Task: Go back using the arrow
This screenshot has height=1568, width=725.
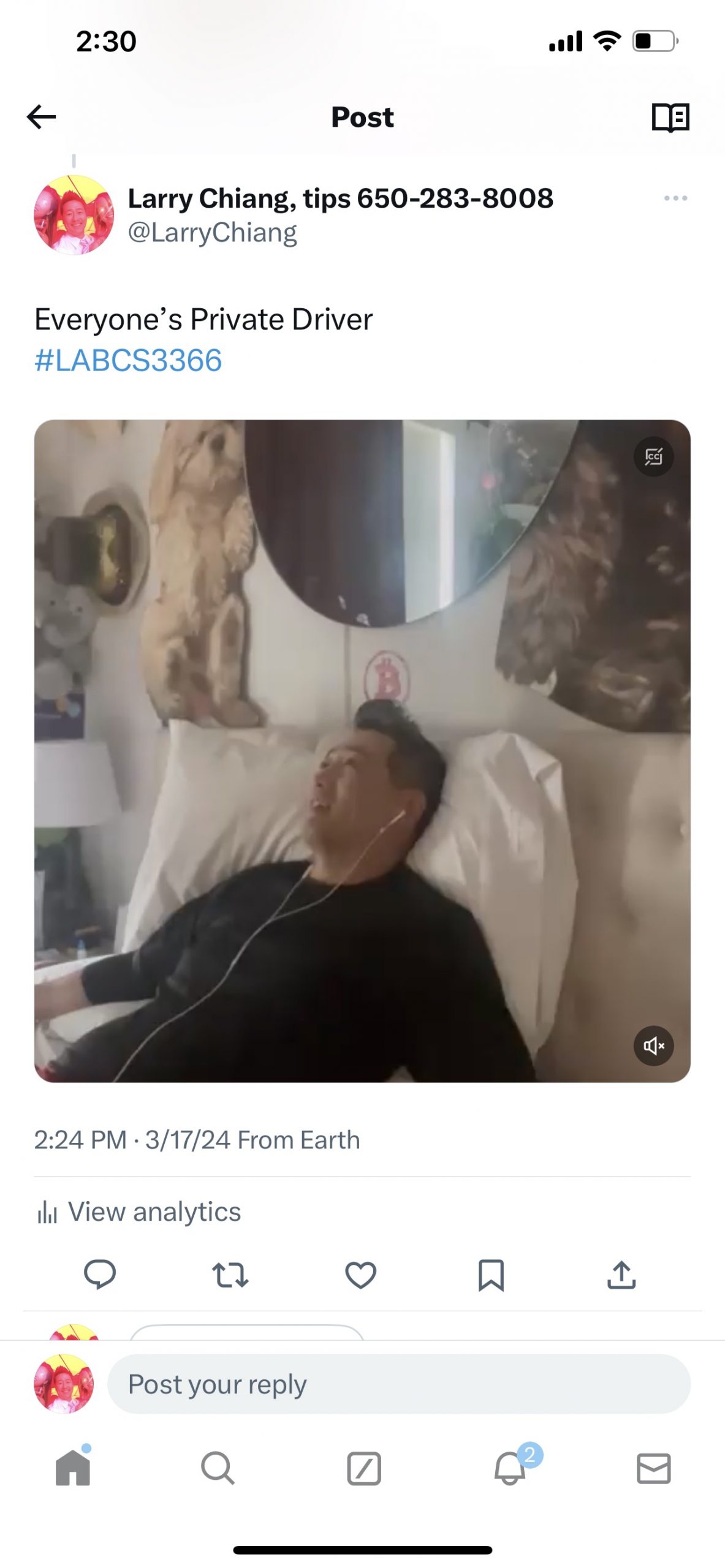Action: click(42, 117)
